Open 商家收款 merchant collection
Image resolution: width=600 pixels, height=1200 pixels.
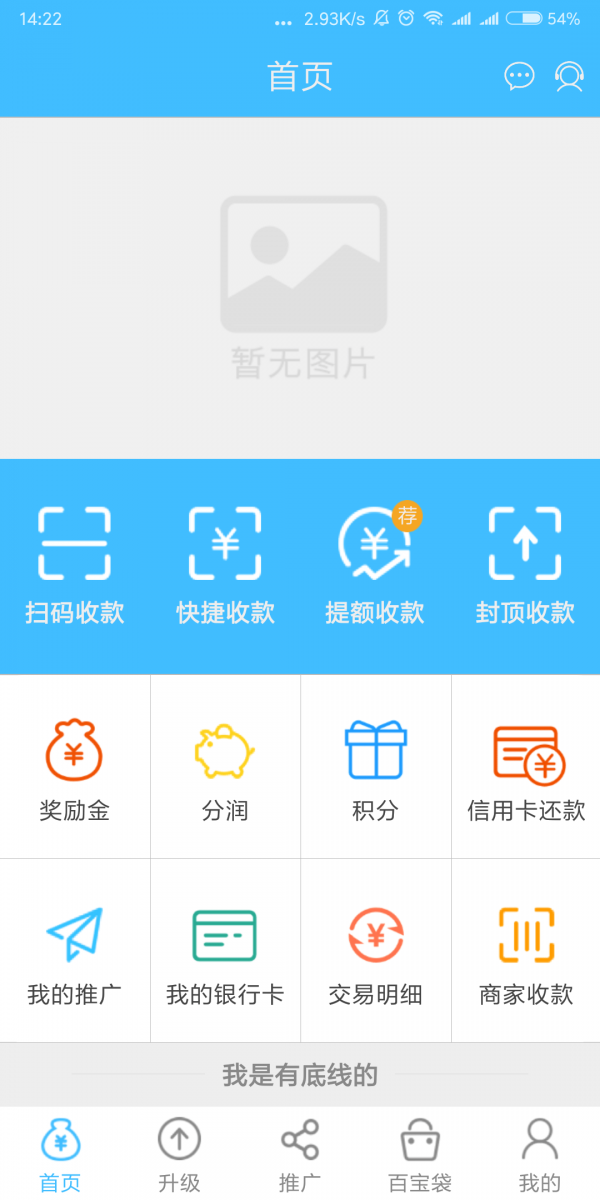(x=526, y=951)
